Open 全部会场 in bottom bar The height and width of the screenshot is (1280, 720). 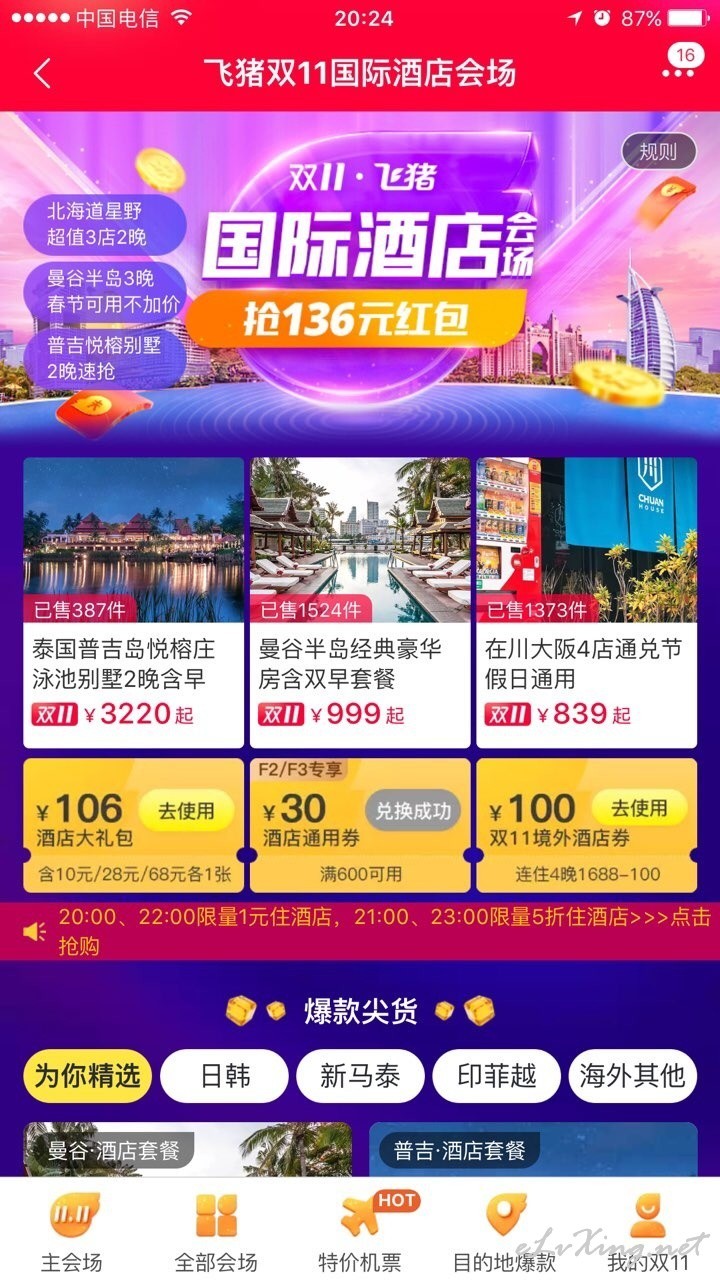coord(216,1231)
